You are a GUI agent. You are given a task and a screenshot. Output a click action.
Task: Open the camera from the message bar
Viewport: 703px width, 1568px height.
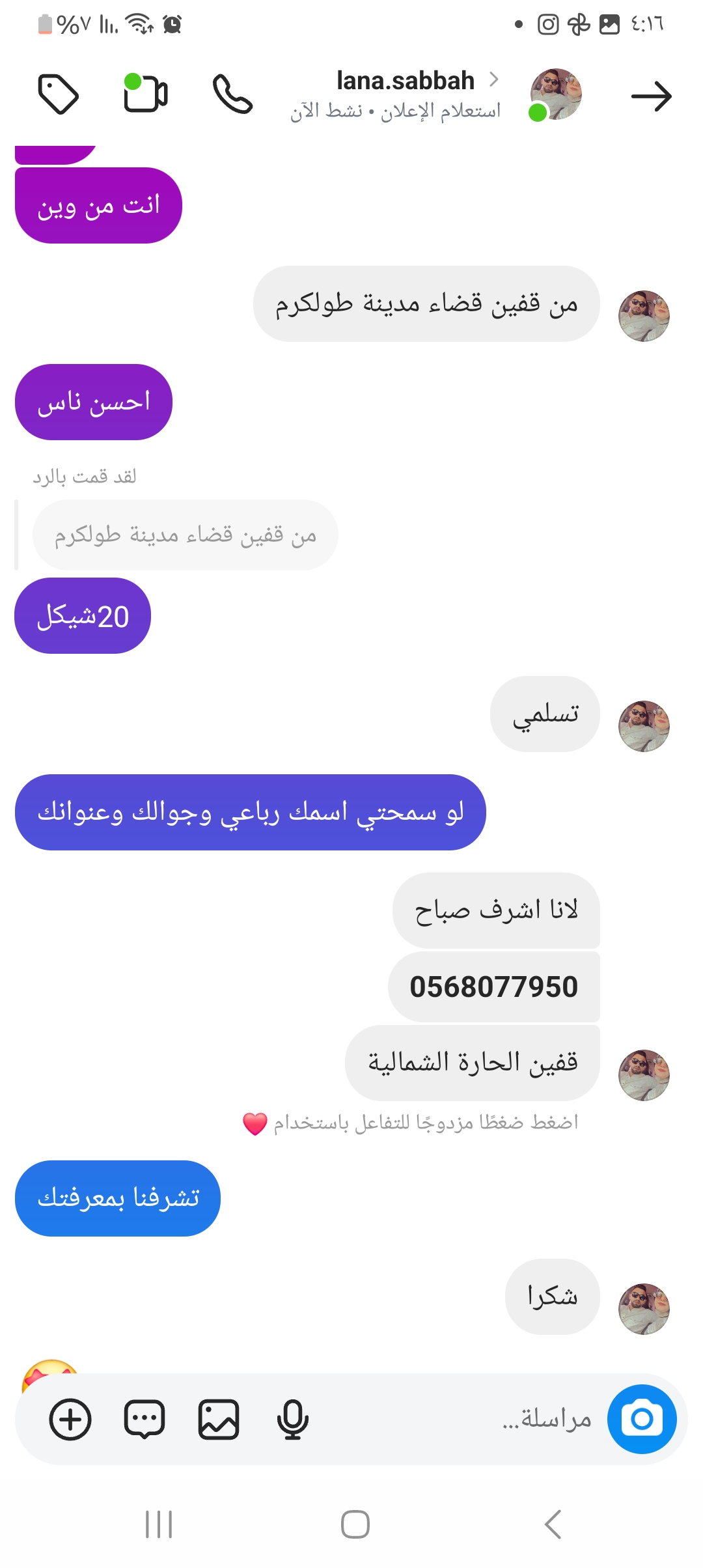click(642, 1419)
